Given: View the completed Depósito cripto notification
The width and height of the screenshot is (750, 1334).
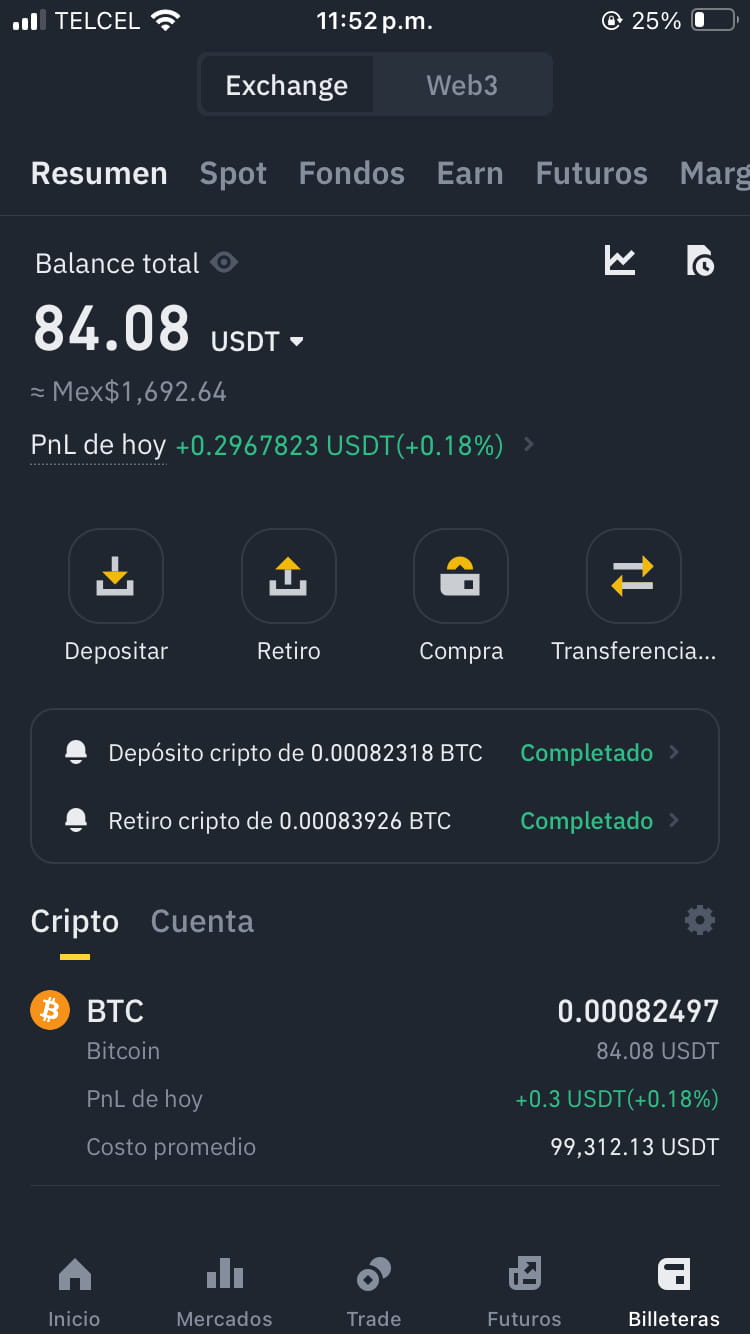Looking at the screenshot, I should click(x=374, y=753).
